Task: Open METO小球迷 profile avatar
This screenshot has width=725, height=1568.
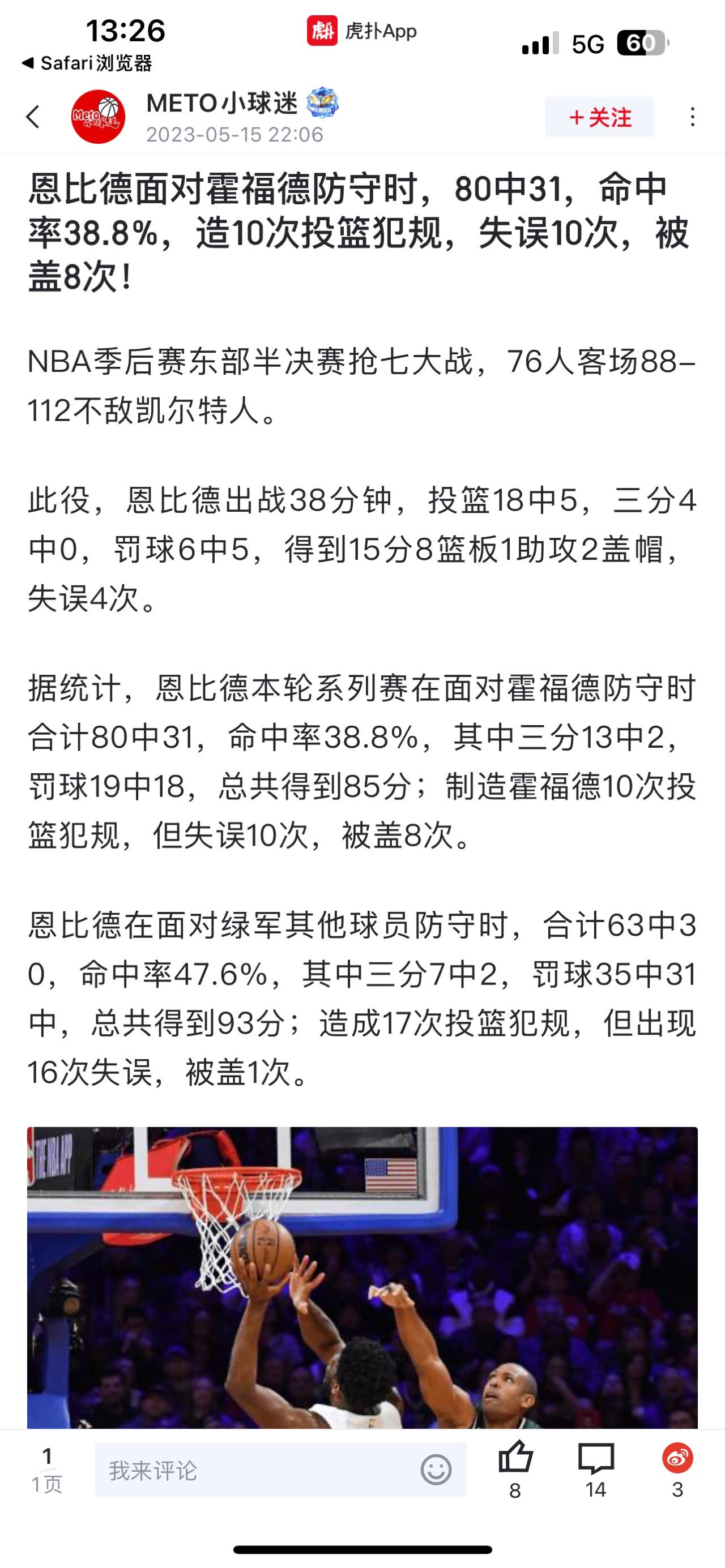Action: (x=98, y=117)
